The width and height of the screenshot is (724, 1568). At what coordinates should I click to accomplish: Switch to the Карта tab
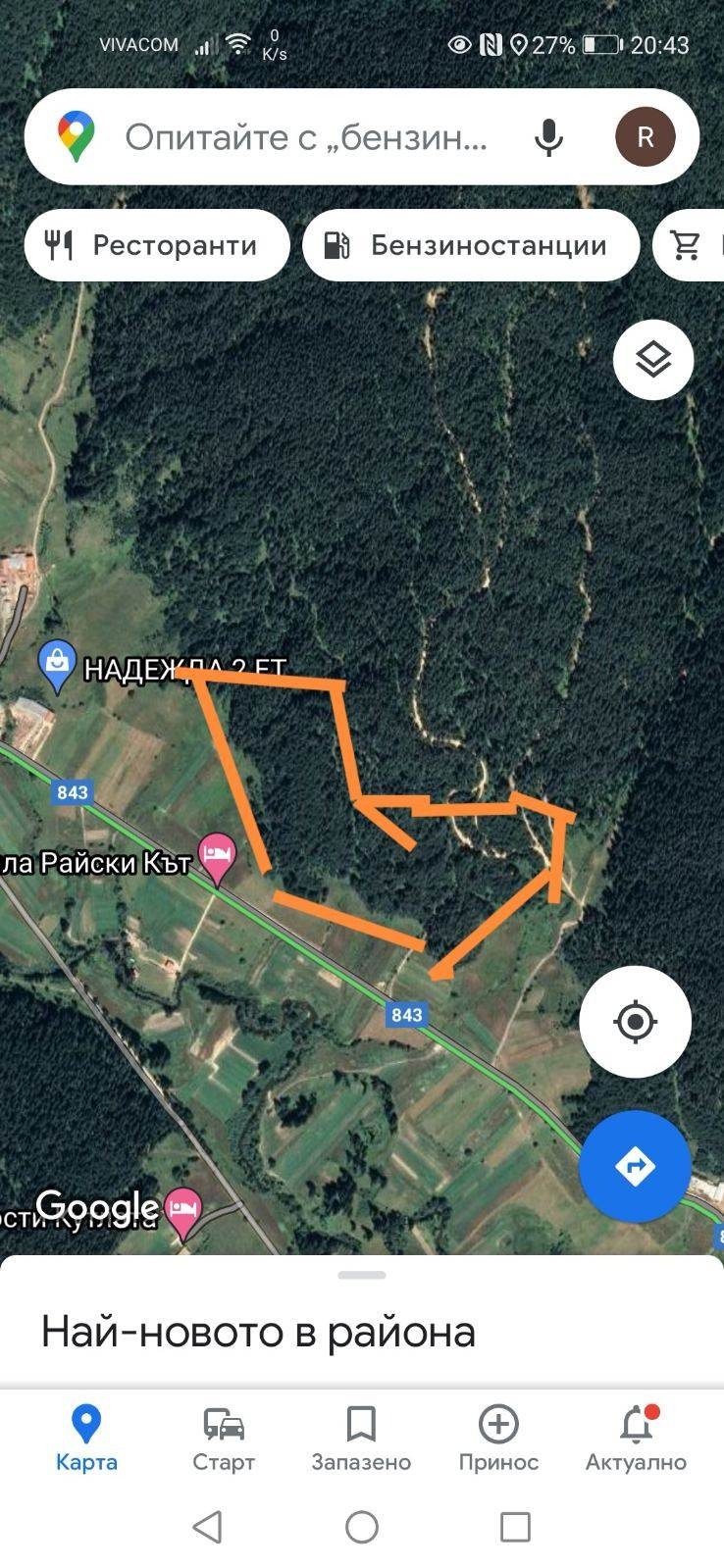point(86,1438)
